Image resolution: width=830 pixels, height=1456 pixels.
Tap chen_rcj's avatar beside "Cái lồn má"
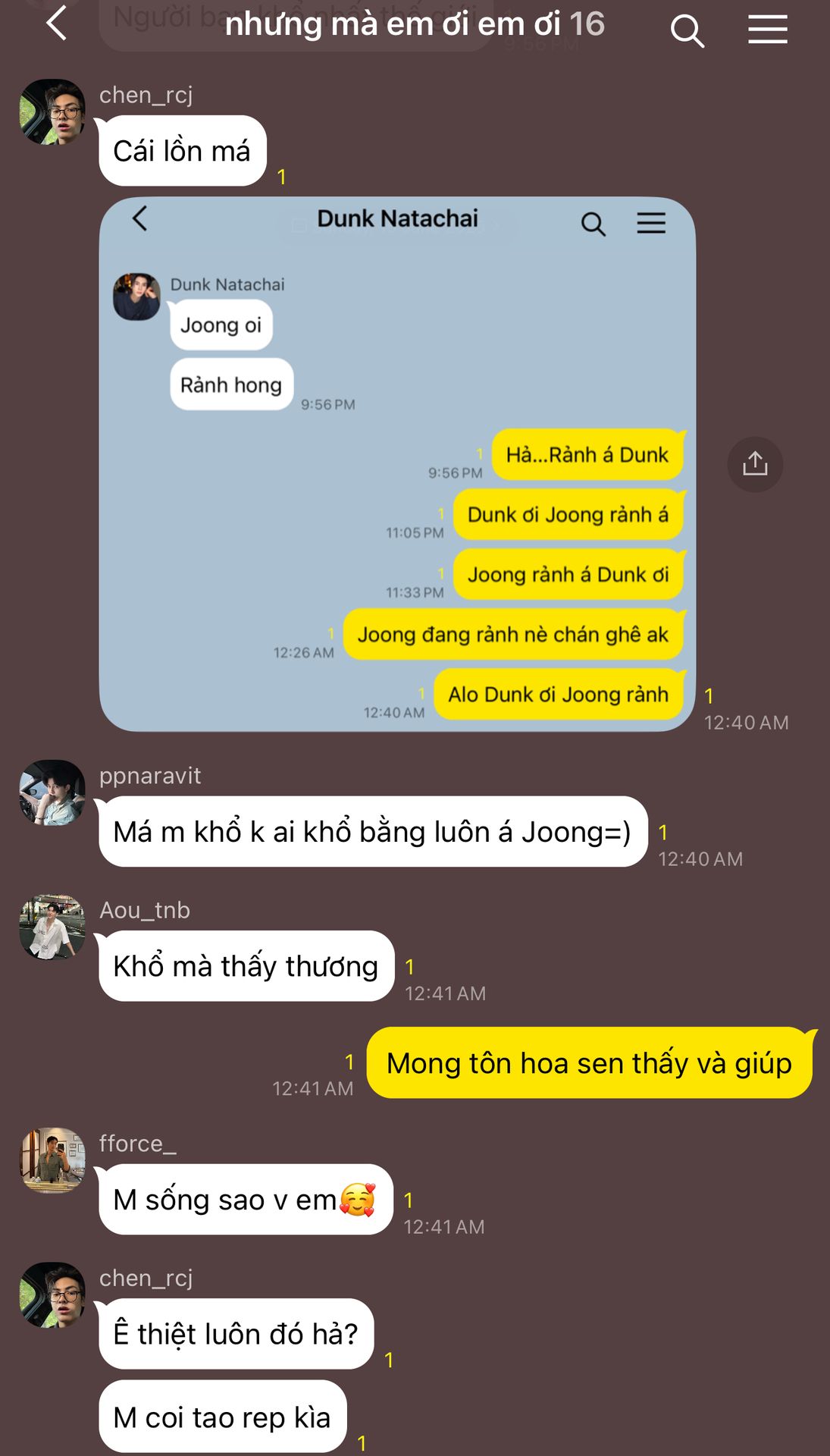pyautogui.click(x=52, y=111)
